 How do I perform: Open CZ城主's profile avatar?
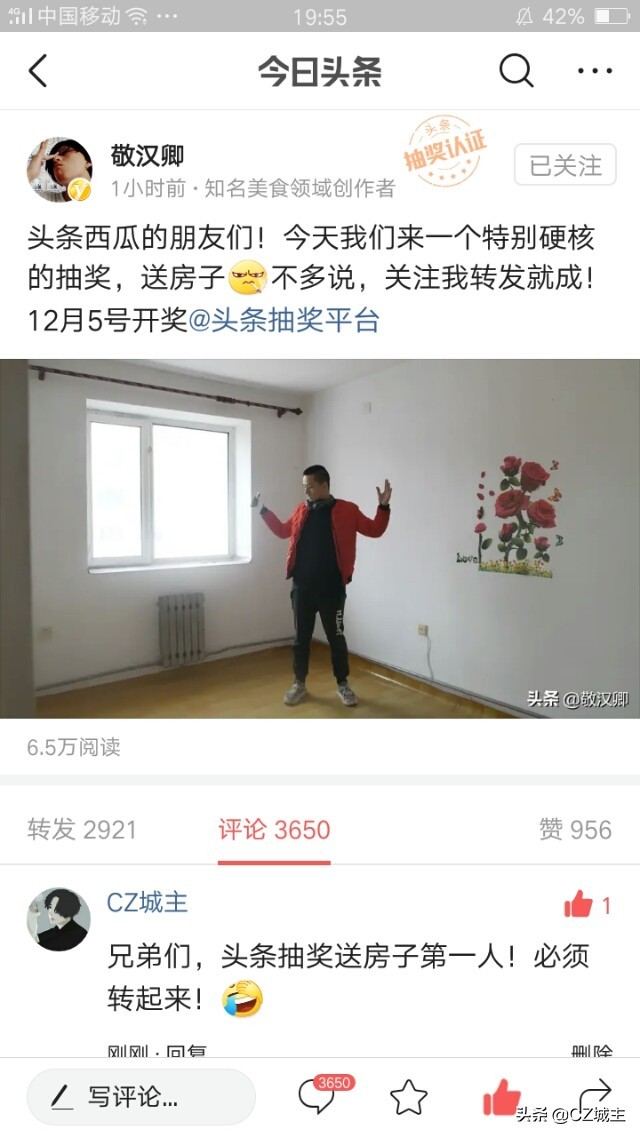click(58, 918)
